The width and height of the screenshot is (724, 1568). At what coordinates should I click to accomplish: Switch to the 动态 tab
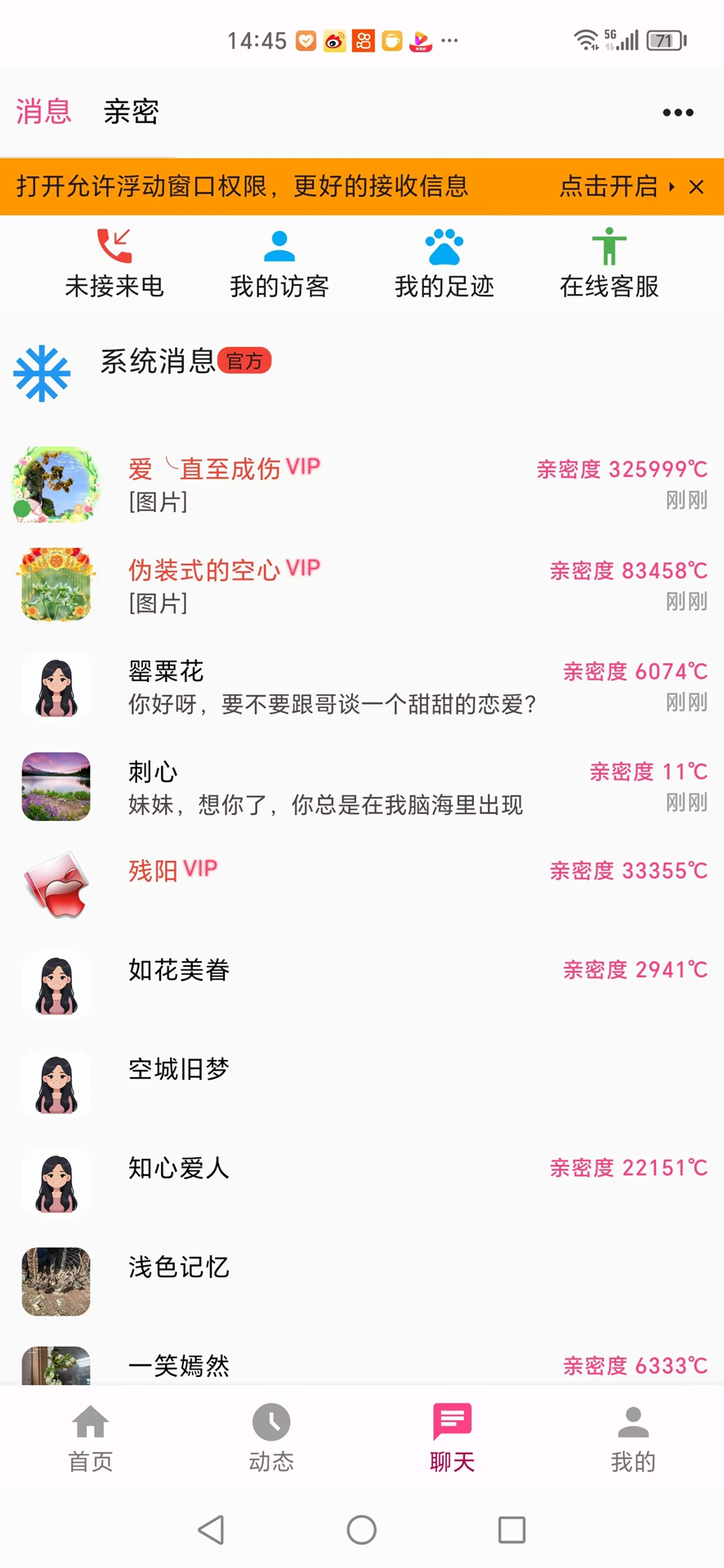(271, 1438)
